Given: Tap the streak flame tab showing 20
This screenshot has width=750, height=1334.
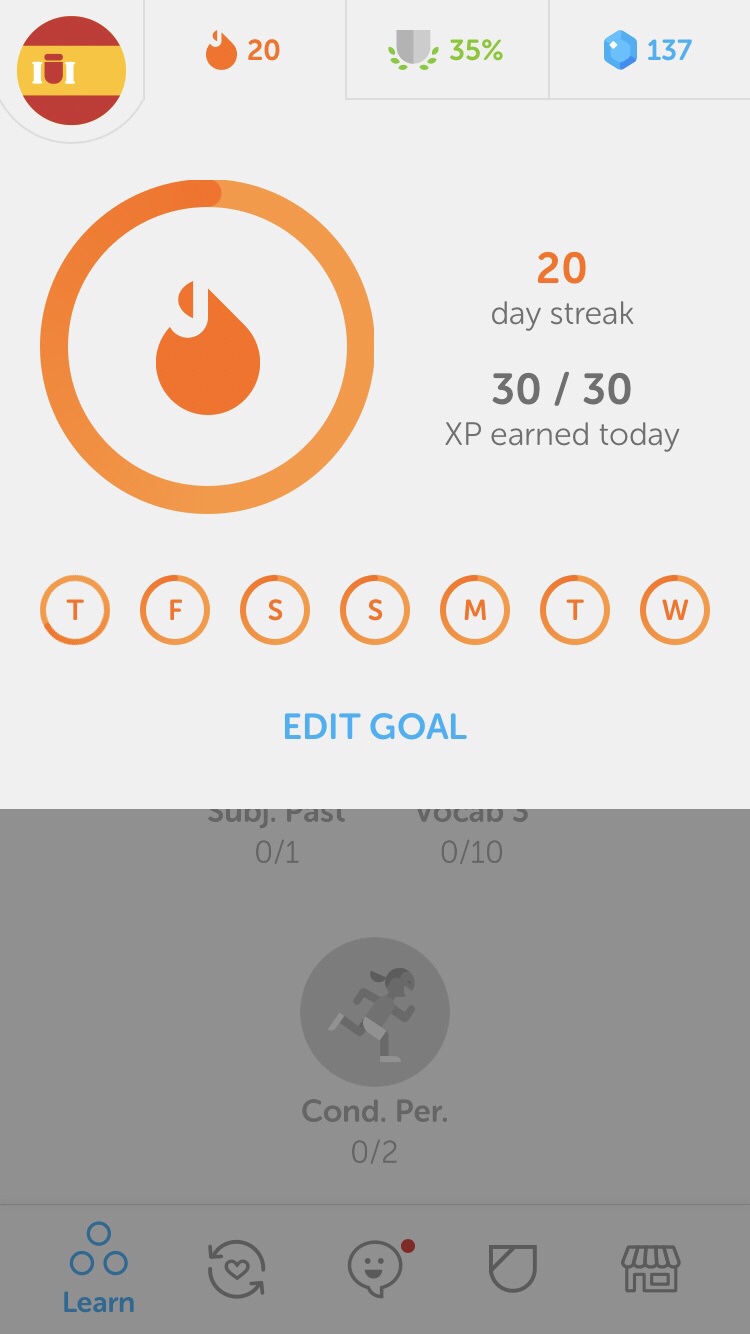Looking at the screenshot, I should pos(244,49).
